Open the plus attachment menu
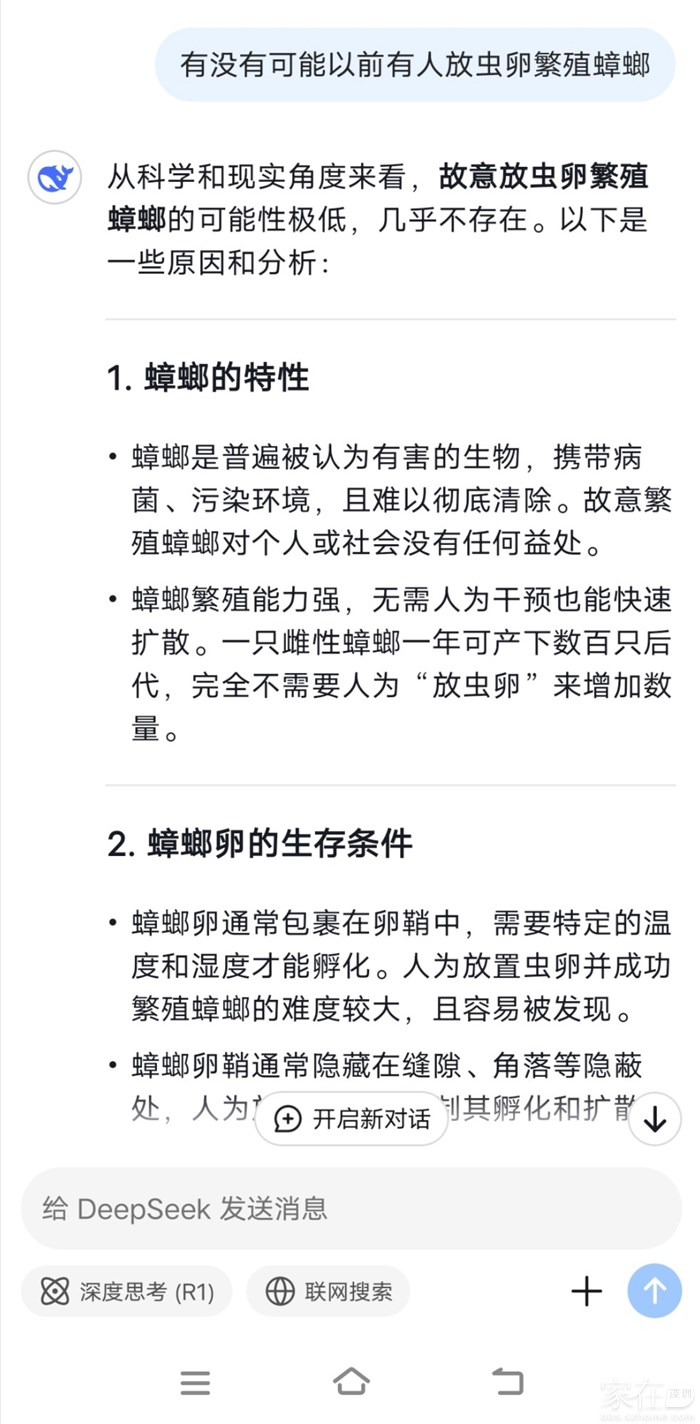The image size is (700, 1424). [x=586, y=1291]
